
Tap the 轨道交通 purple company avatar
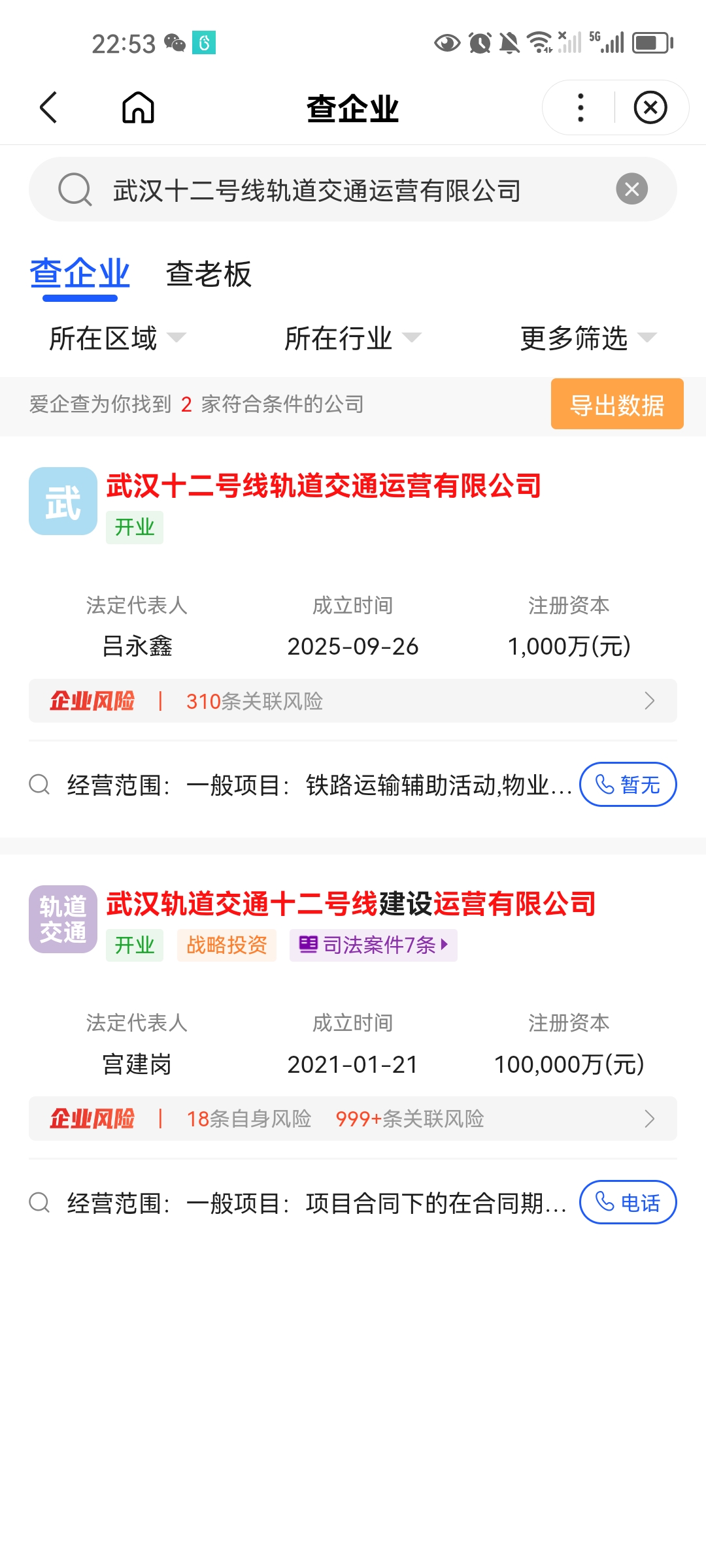coord(62,920)
